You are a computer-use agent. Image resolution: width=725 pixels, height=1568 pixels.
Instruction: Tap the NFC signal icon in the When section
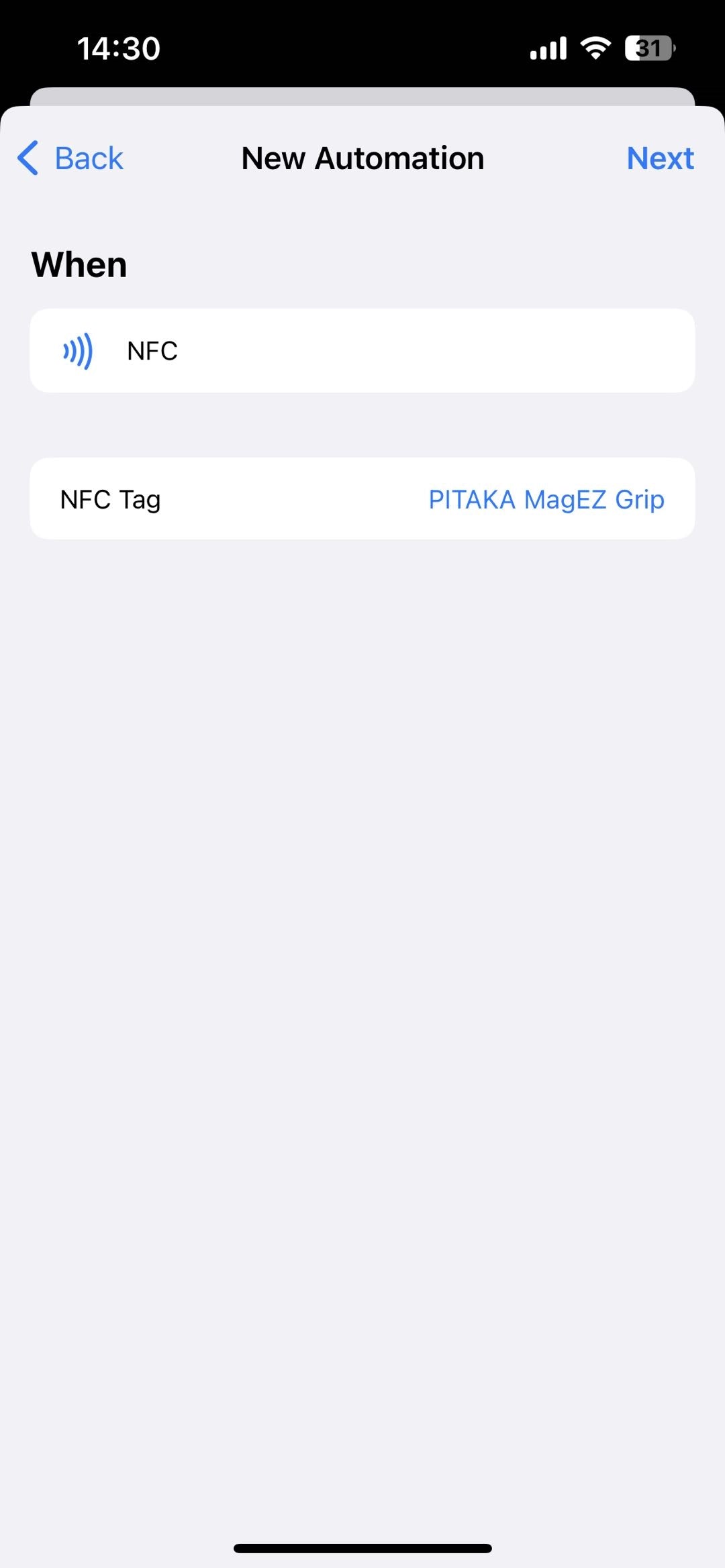click(76, 350)
